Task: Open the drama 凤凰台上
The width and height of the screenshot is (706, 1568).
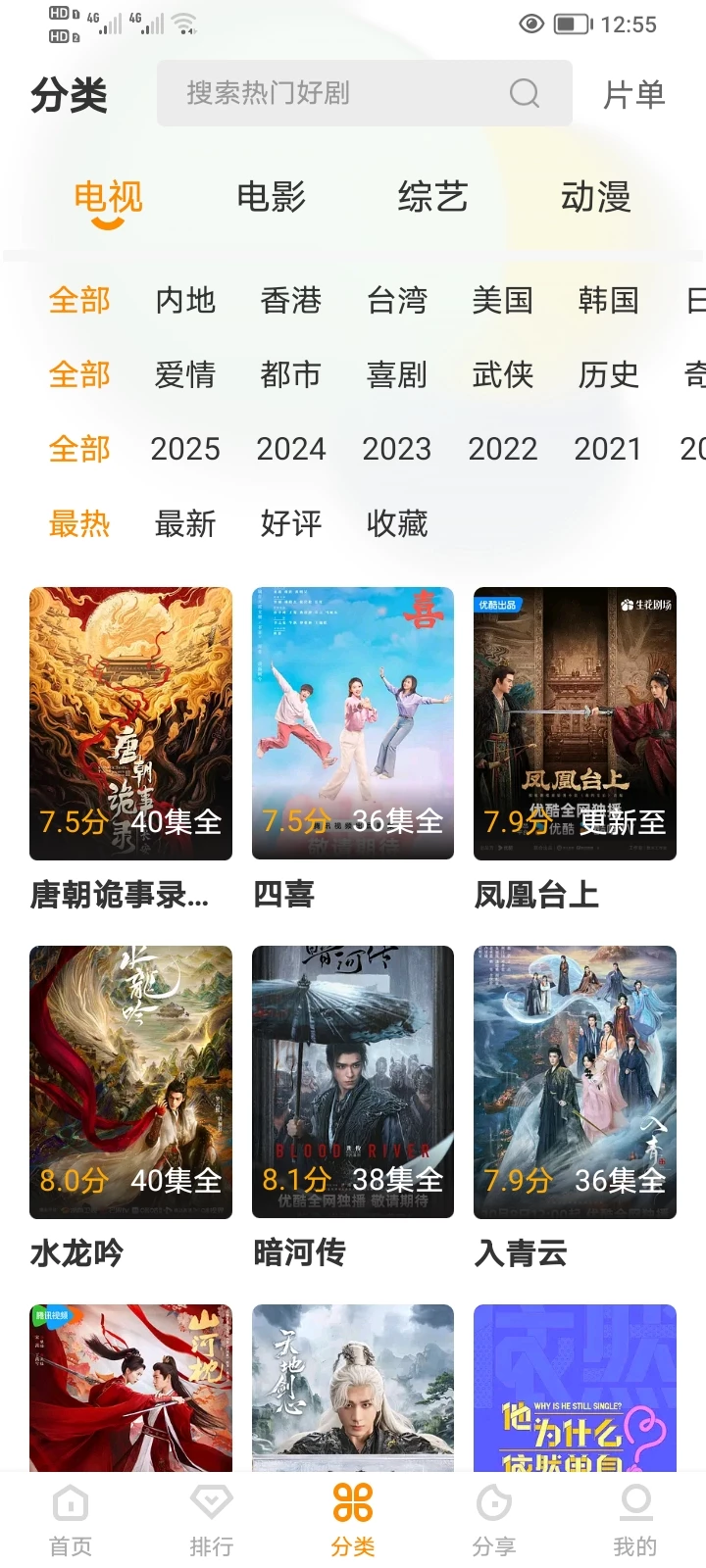Action: tap(575, 723)
